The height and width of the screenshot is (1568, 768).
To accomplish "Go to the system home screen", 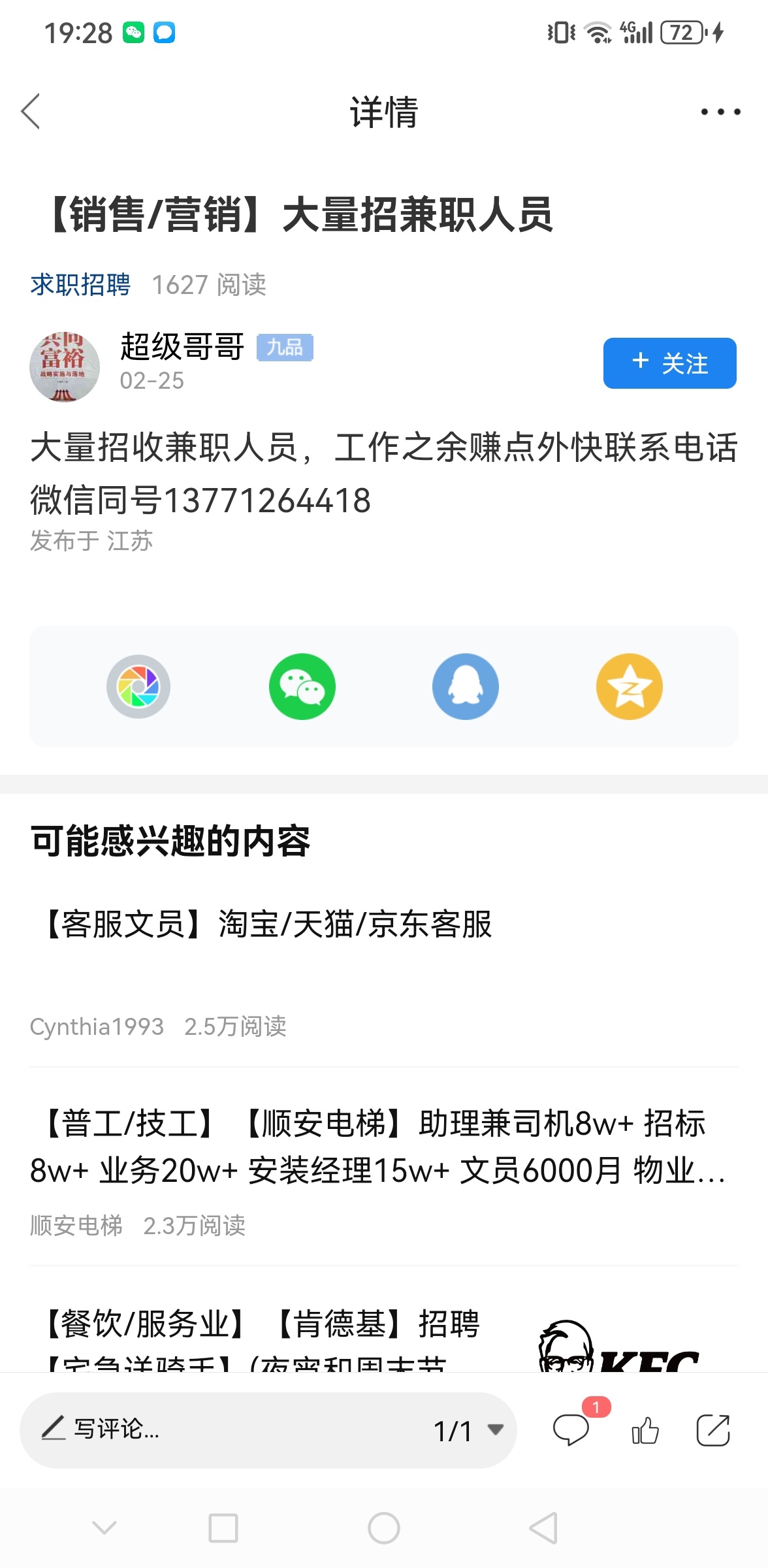I will tap(384, 1528).
